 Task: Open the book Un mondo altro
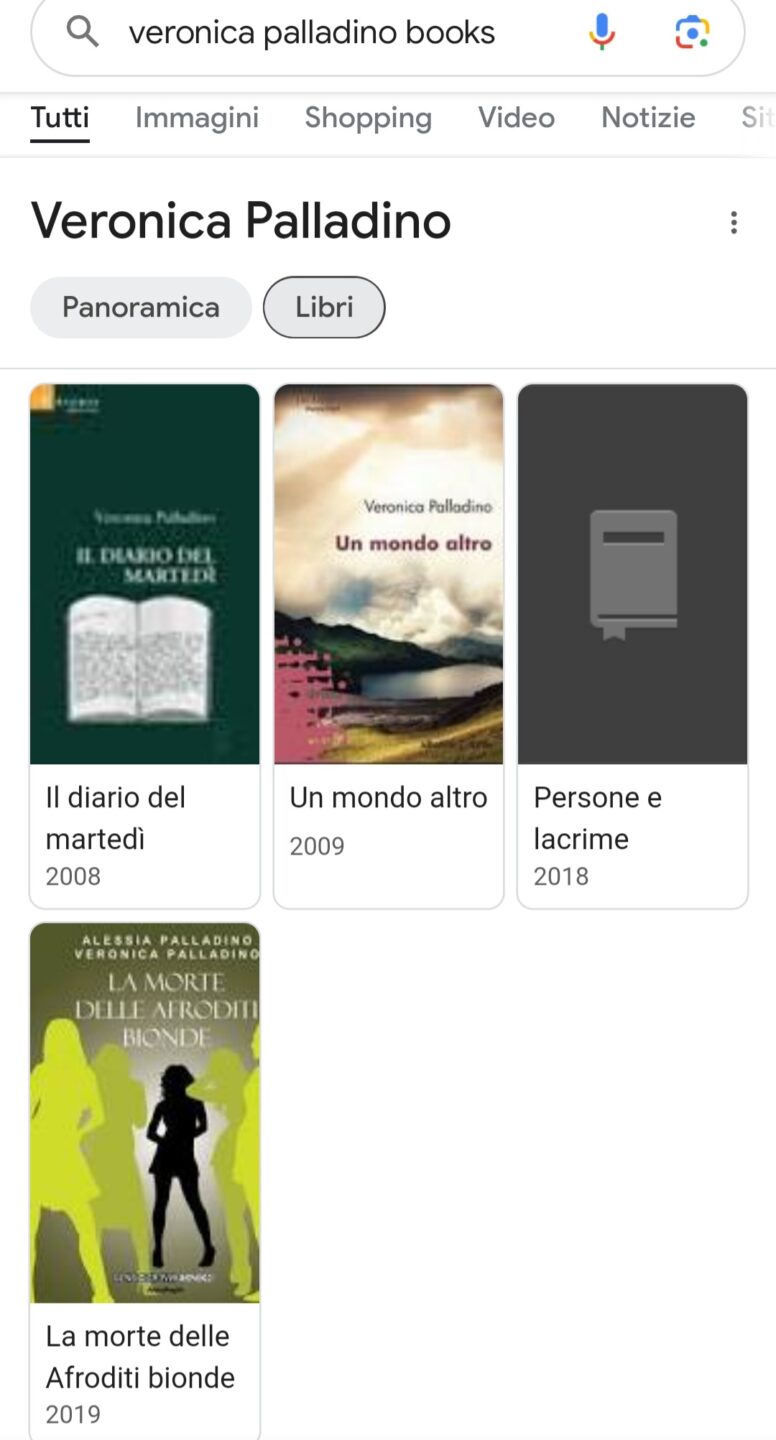click(389, 645)
